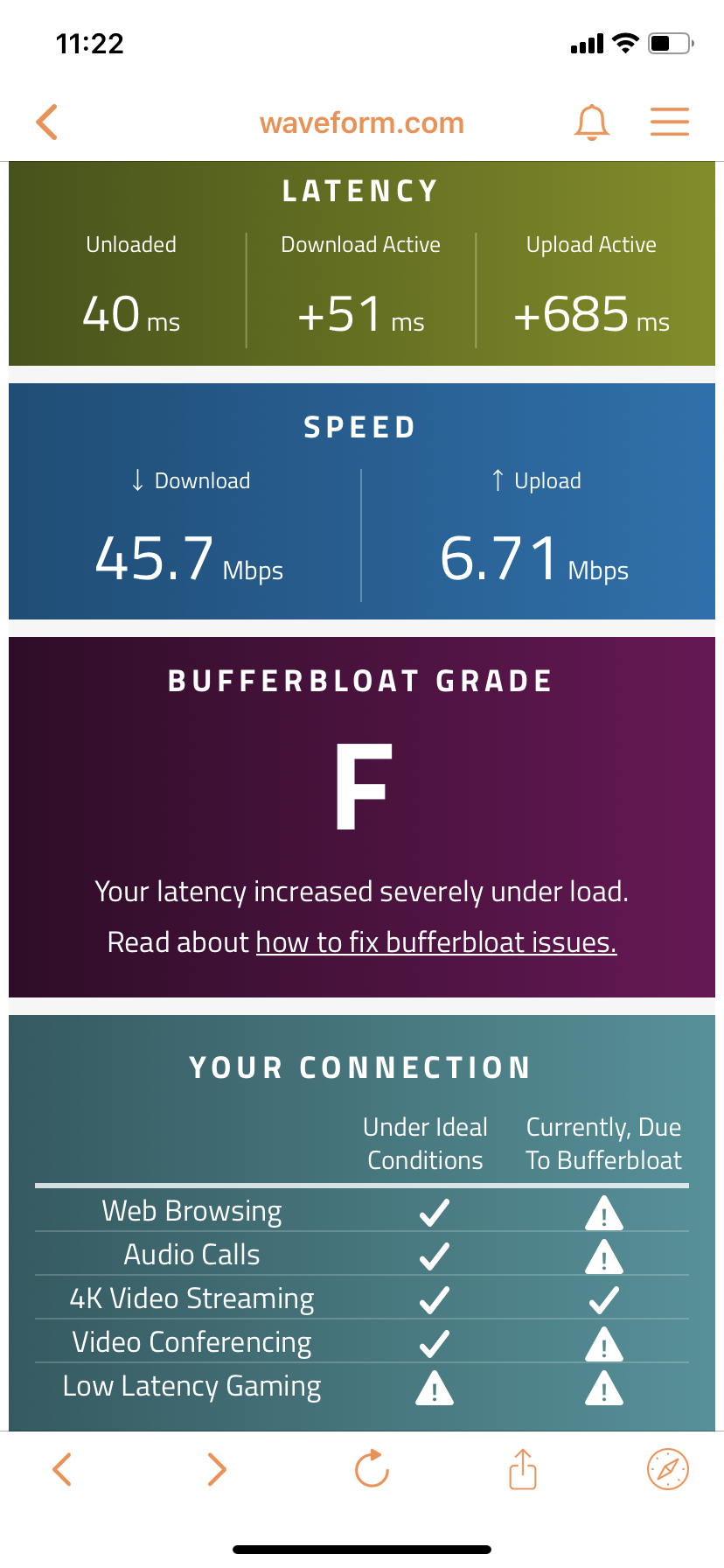Open the notifications bell

[x=592, y=122]
